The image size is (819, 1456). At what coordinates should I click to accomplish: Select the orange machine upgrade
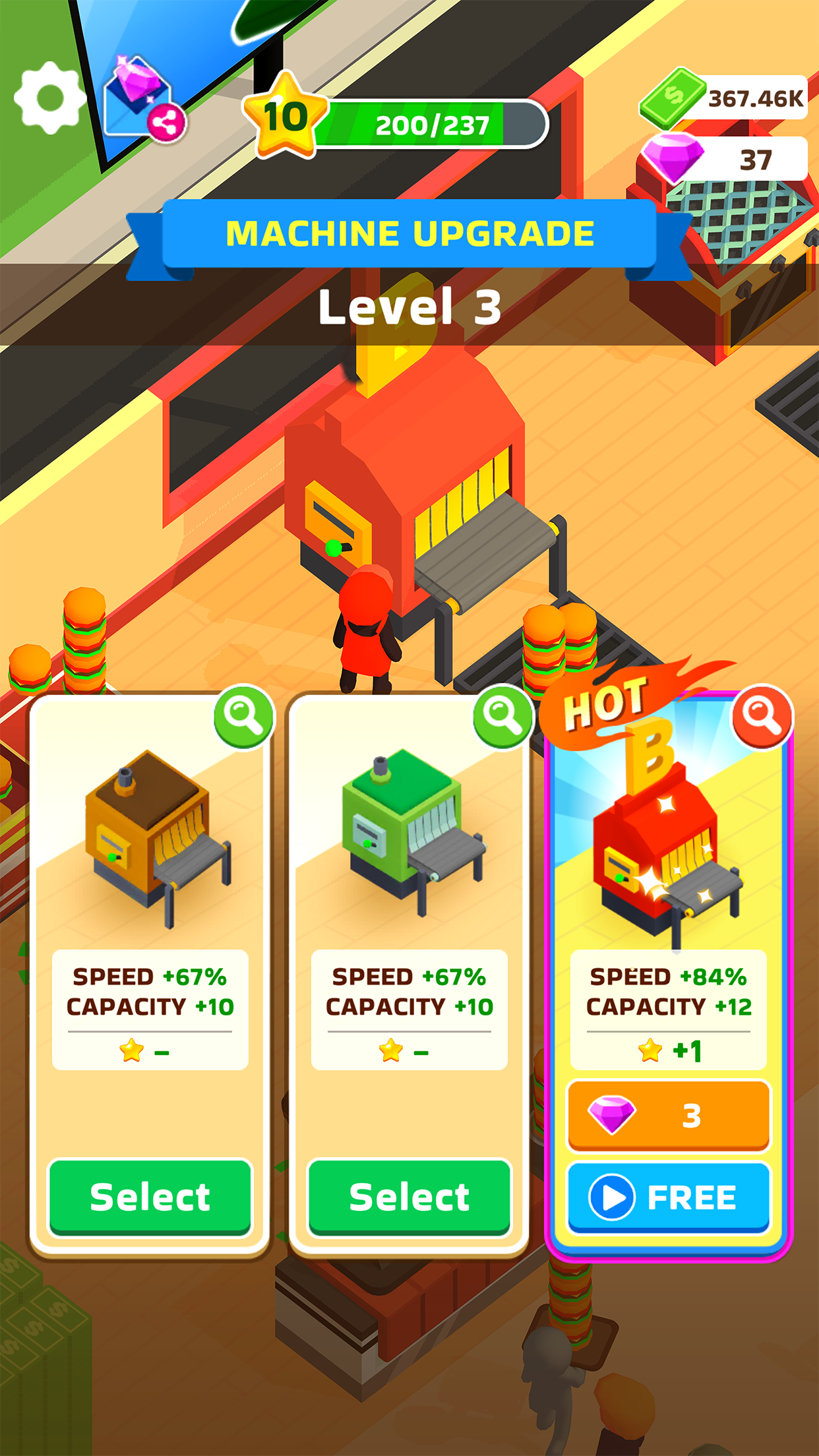(150, 1197)
